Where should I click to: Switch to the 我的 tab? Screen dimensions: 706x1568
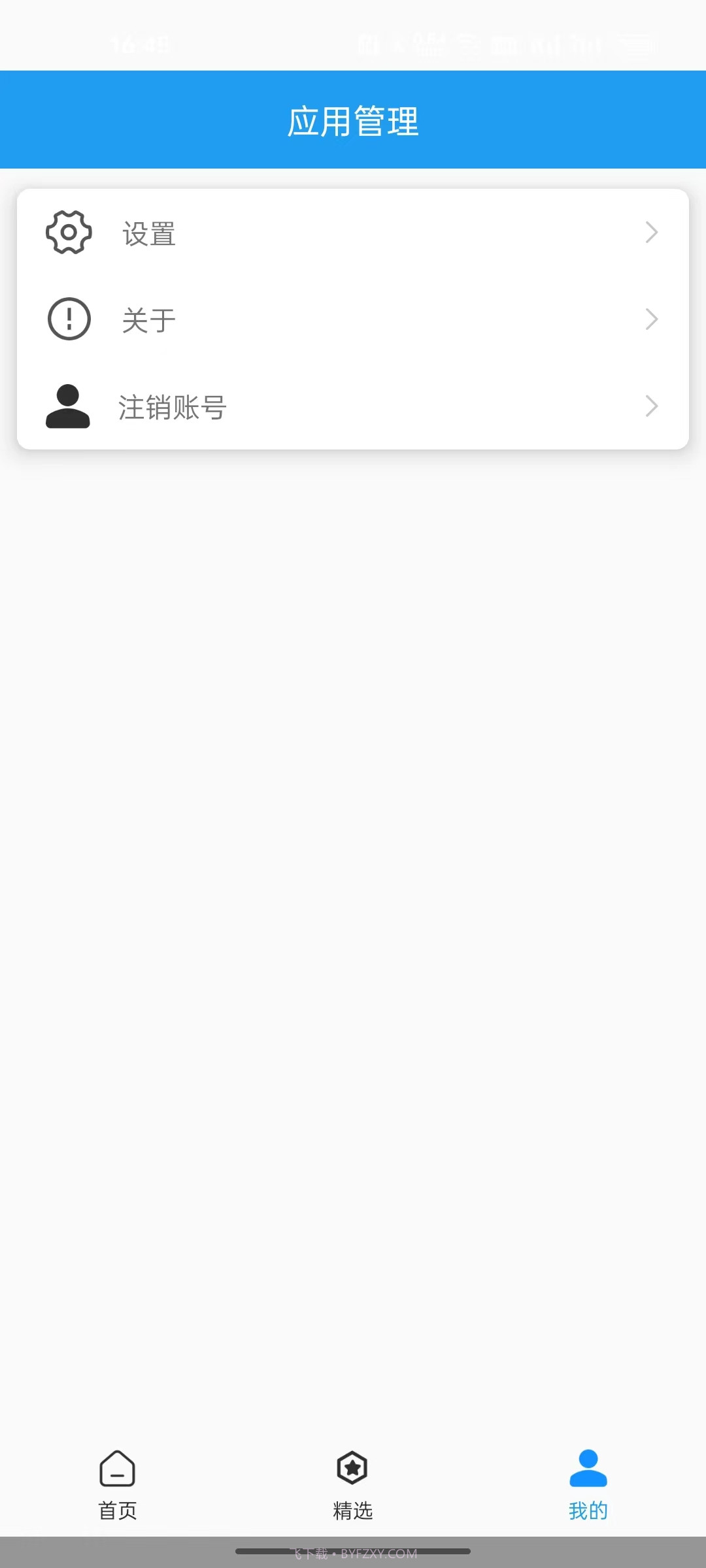point(587,1490)
